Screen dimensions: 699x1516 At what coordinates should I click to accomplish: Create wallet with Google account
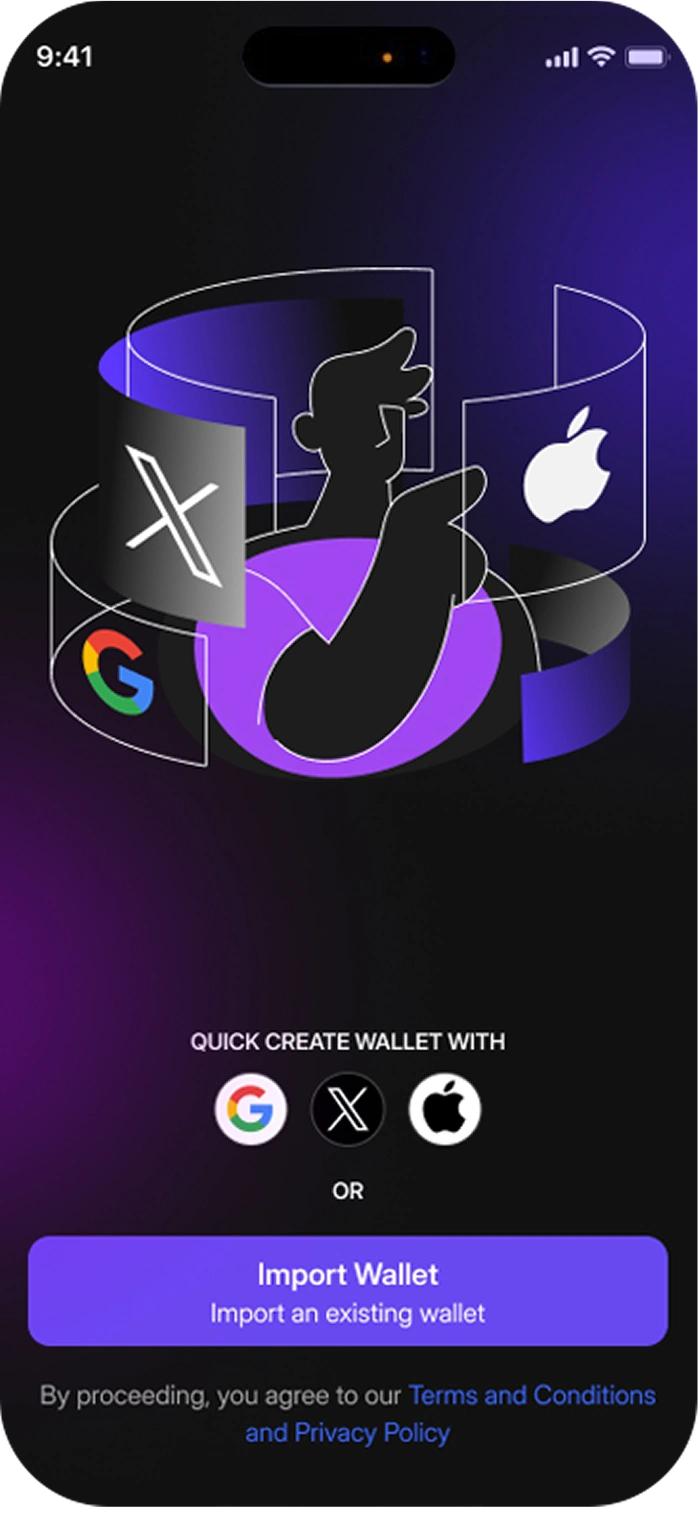pyautogui.click(x=250, y=1109)
